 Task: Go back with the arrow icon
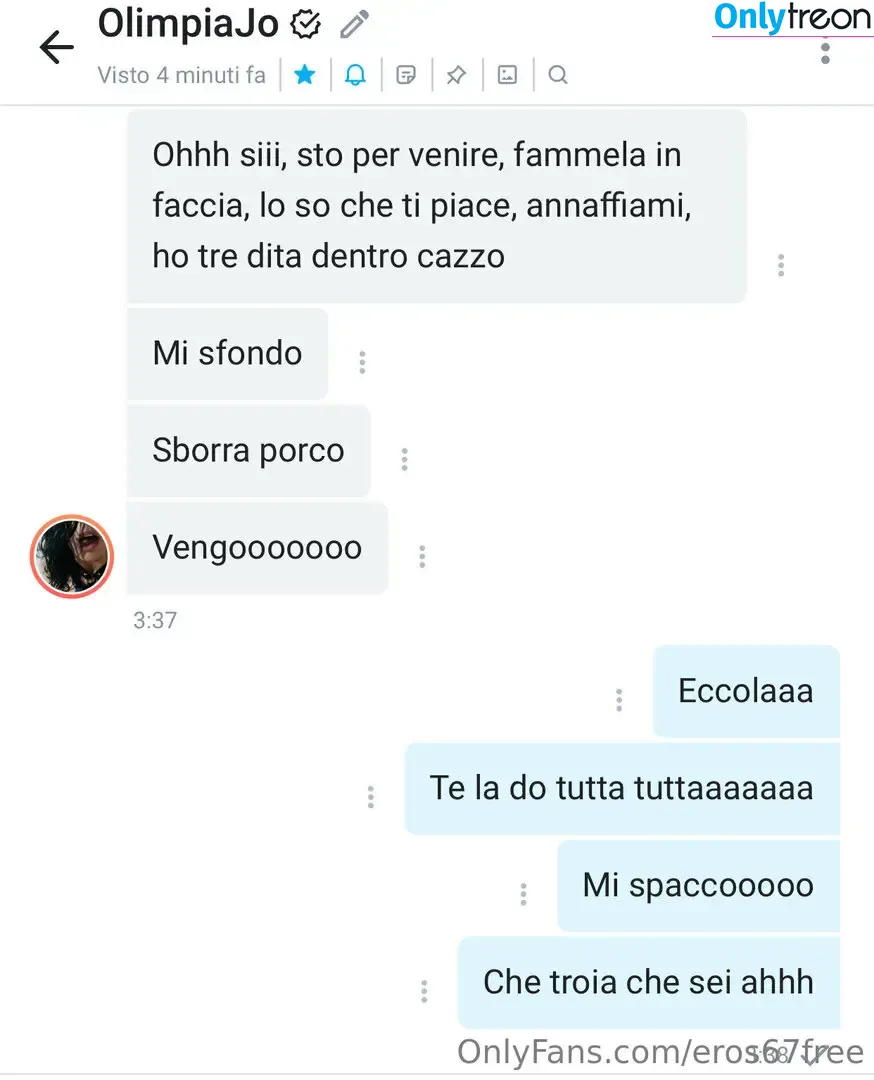56,48
